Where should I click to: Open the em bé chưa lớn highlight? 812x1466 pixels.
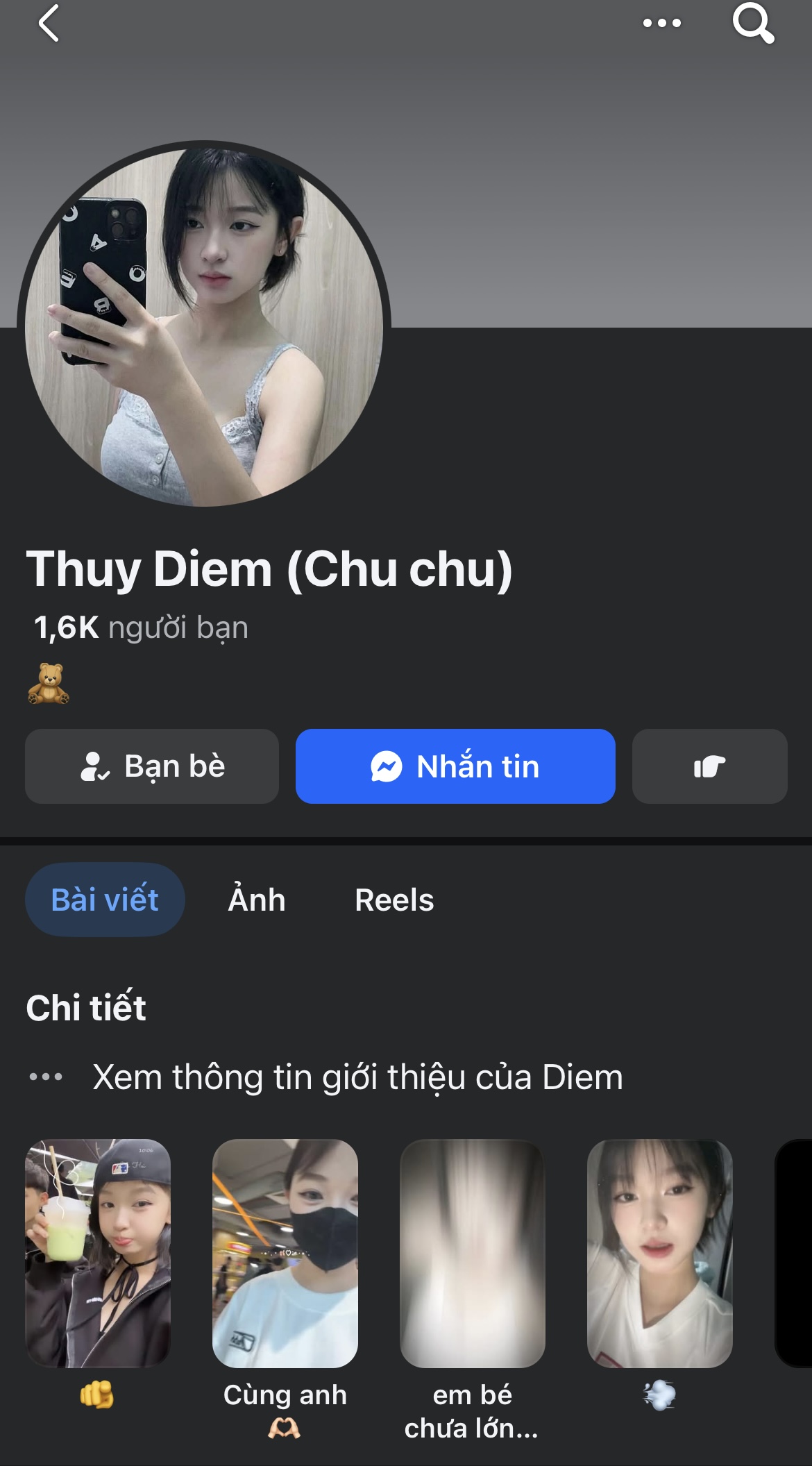(x=473, y=1254)
